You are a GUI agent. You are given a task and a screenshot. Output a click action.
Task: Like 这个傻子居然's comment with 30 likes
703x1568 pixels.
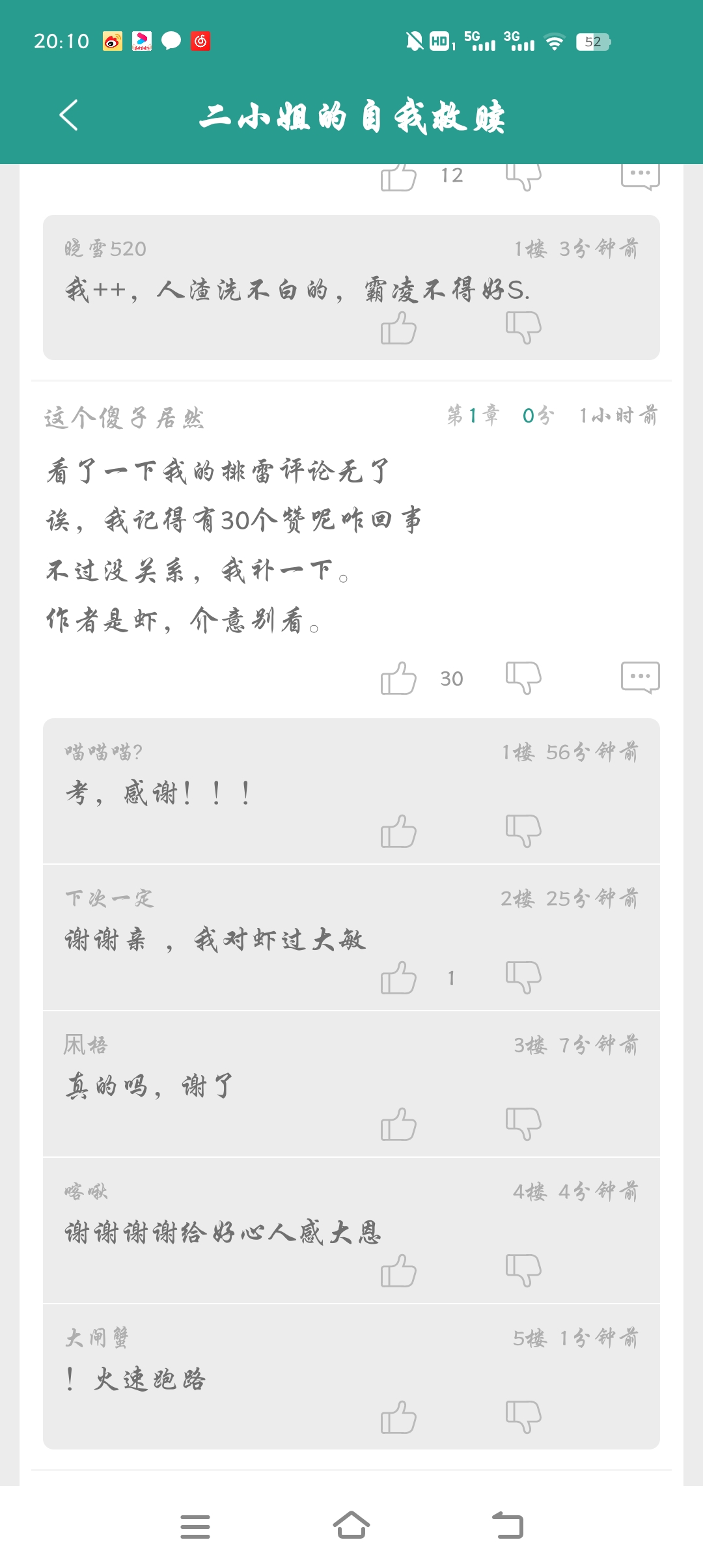(x=398, y=679)
